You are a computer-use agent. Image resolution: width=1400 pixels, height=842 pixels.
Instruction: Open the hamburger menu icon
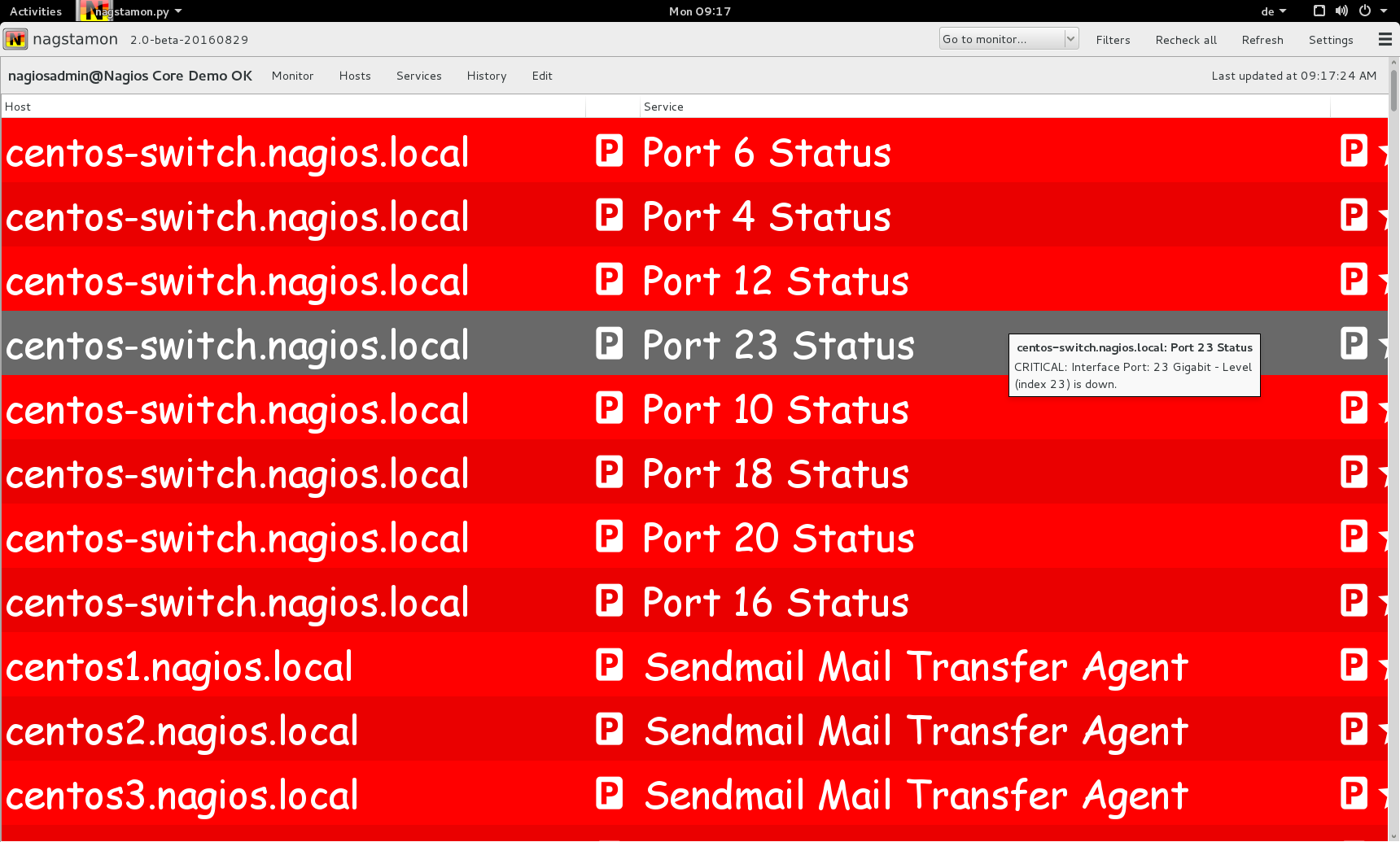pos(1385,39)
